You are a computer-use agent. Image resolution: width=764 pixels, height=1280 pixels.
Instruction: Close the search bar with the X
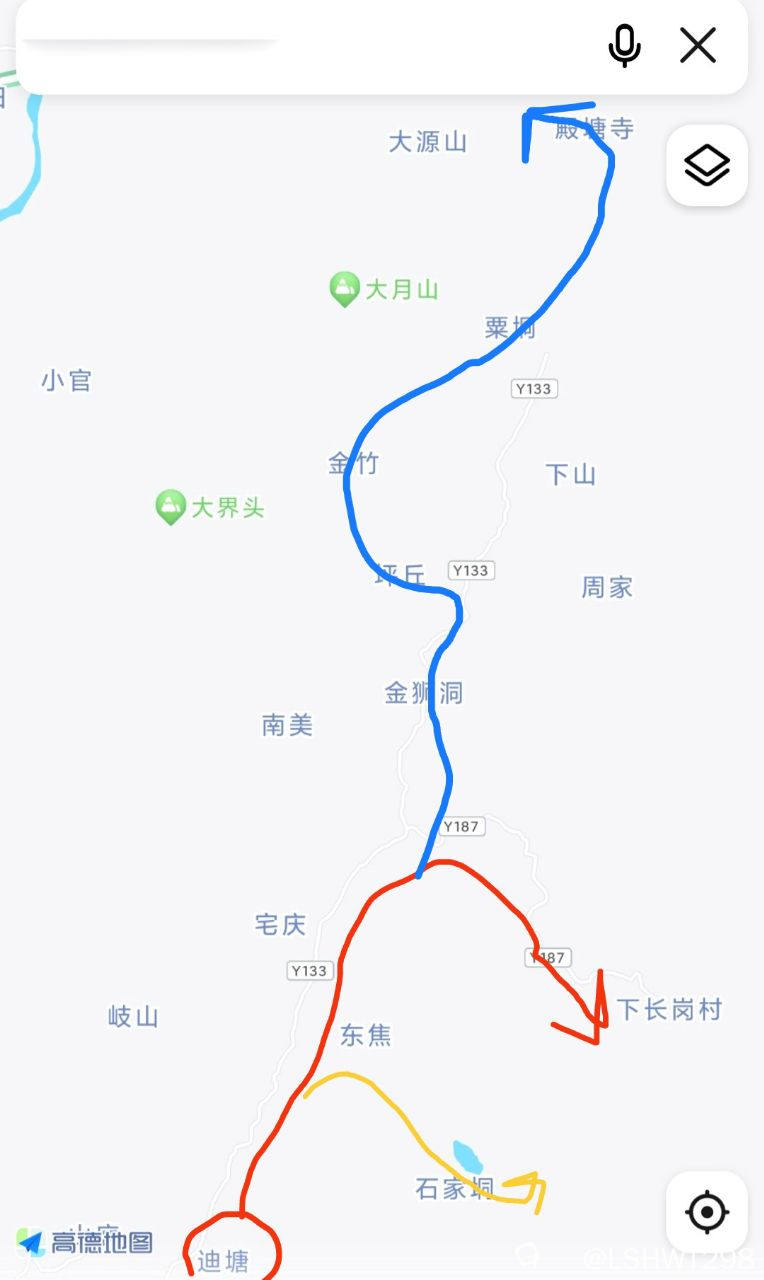pyautogui.click(x=698, y=46)
